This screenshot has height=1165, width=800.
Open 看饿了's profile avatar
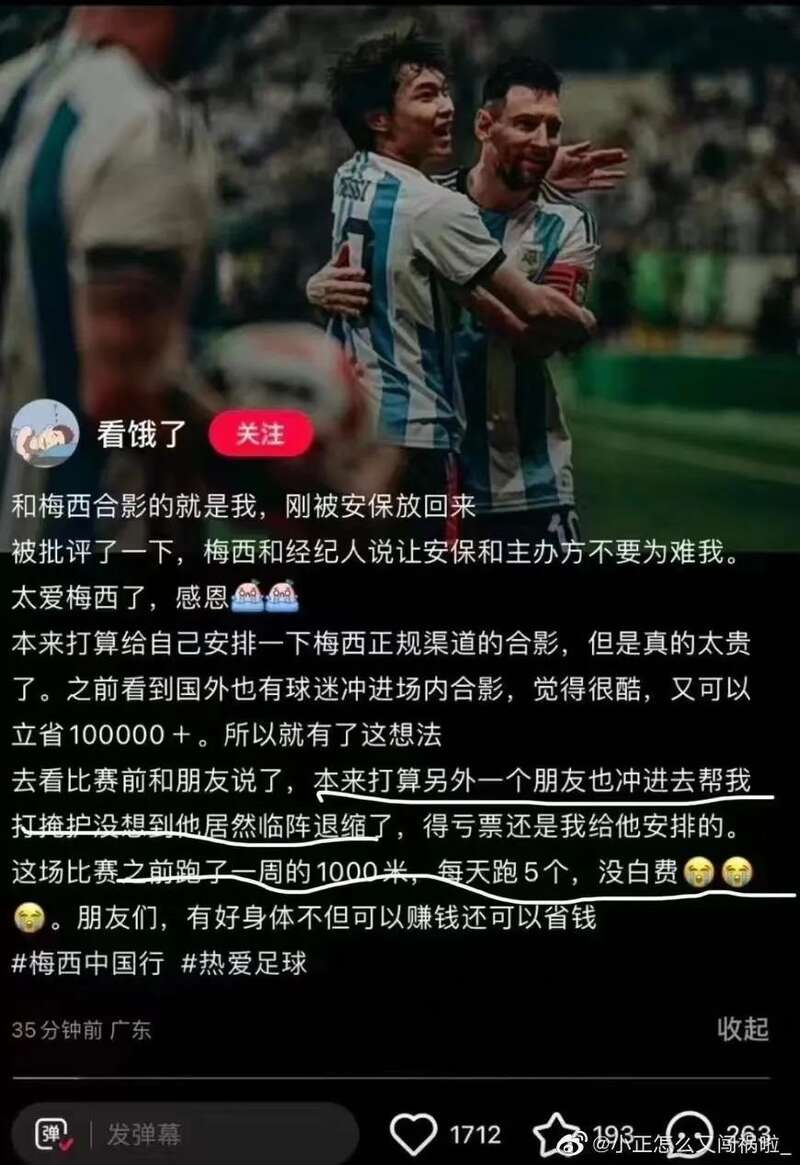click(x=45, y=435)
